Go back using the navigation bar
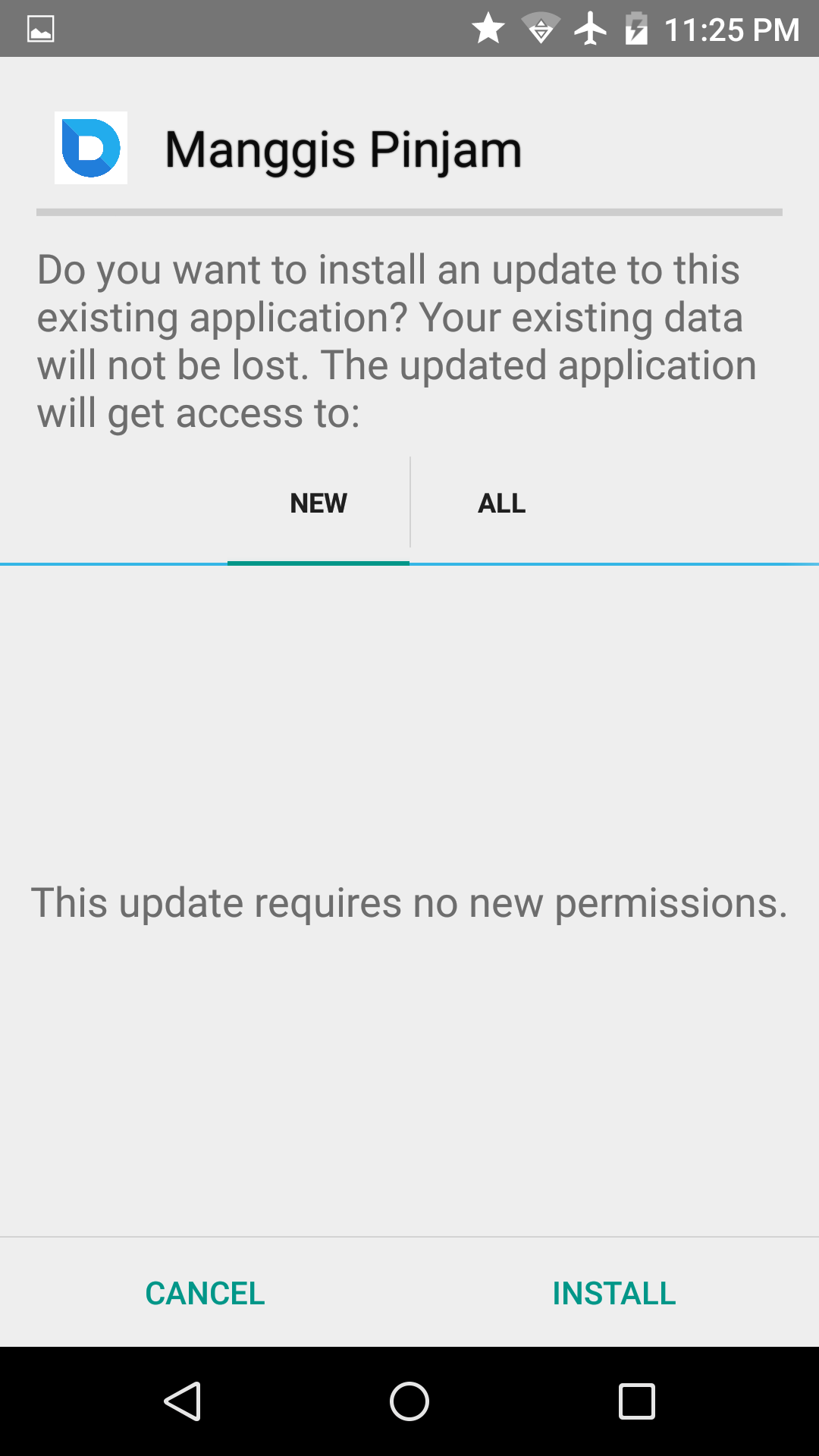Viewport: 819px width, 1456px height. [183, 1401]
